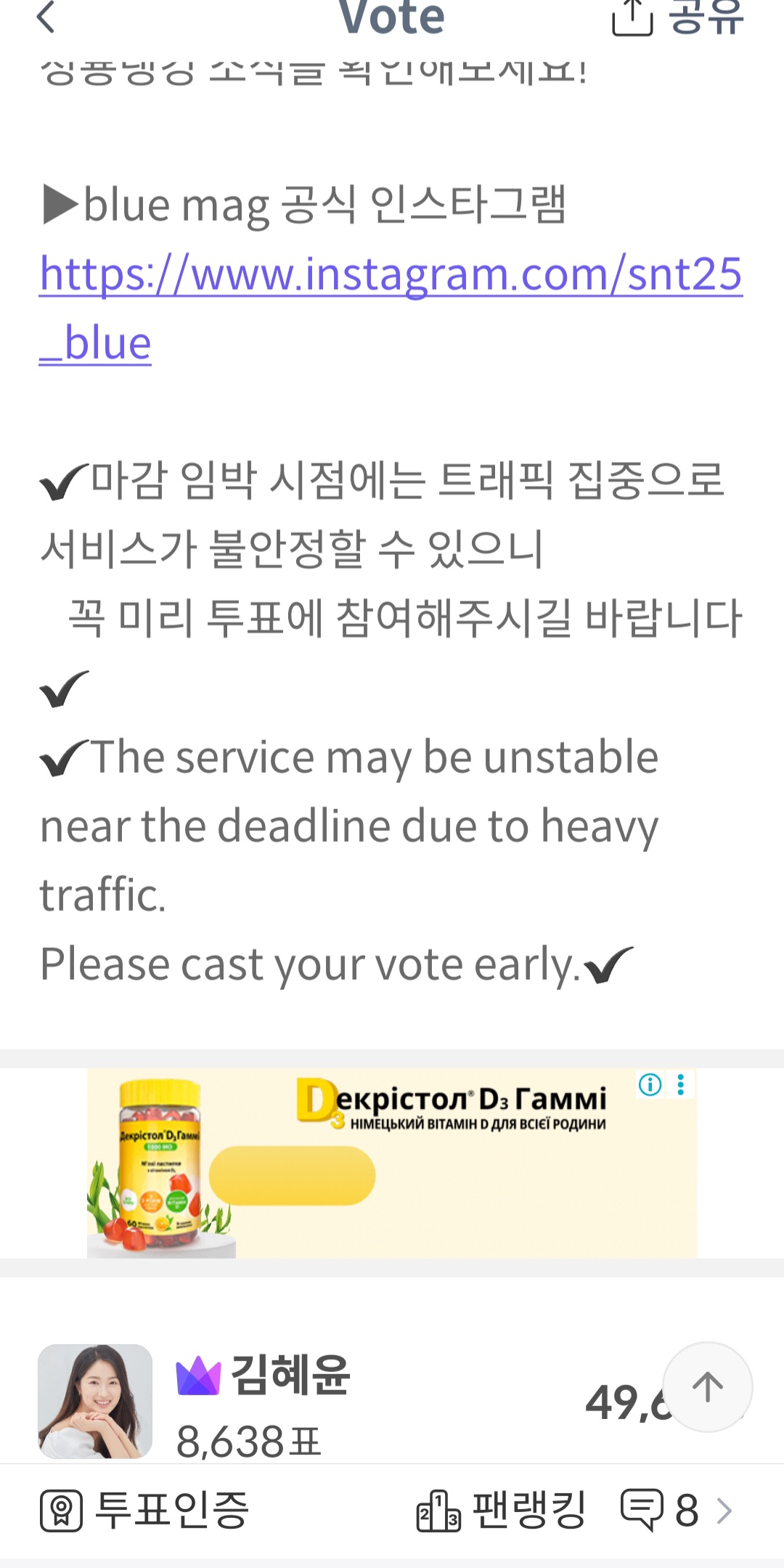Open the ad options three-dot menu
This screenshot has width=784, height=1568.
click(681, 1085)
